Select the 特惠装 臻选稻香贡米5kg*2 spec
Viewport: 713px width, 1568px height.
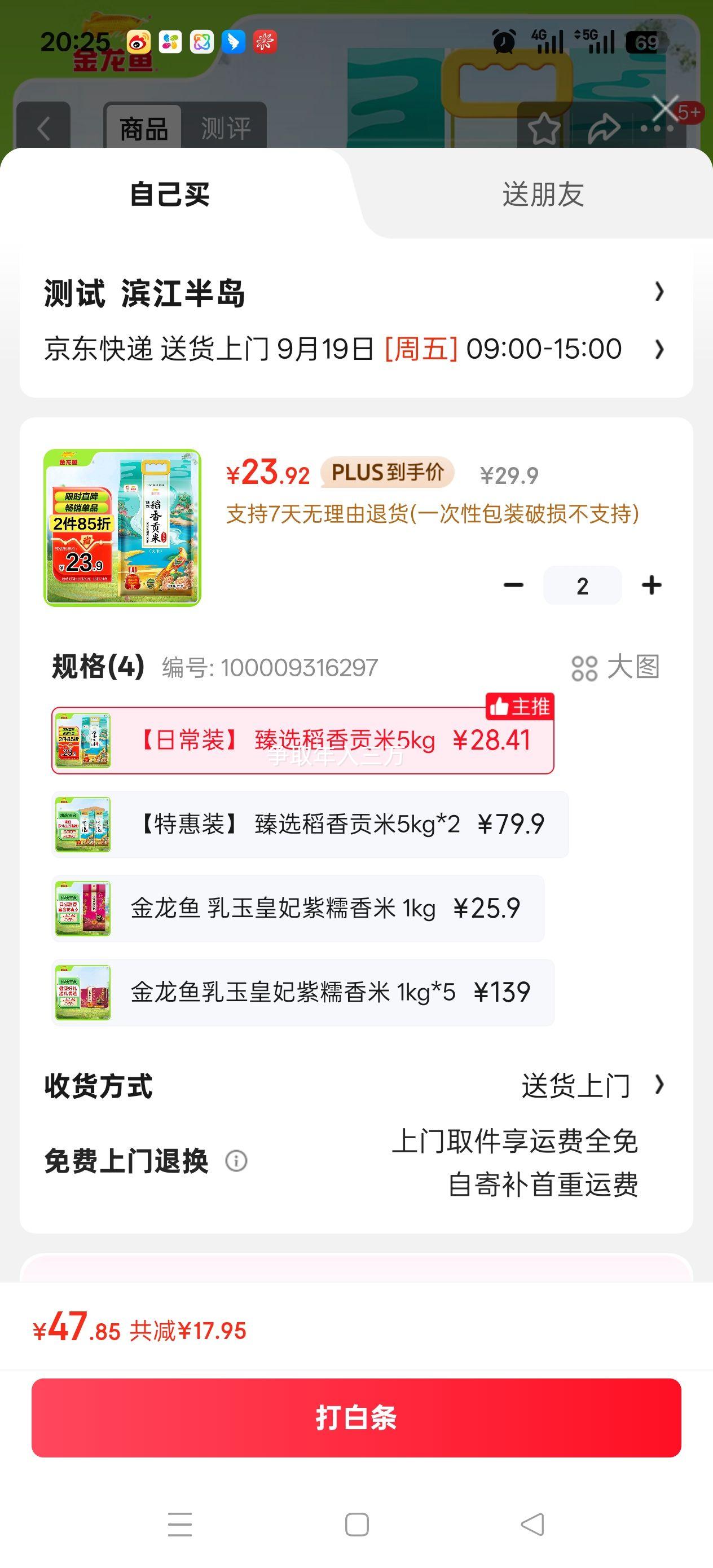coord(356,825)
